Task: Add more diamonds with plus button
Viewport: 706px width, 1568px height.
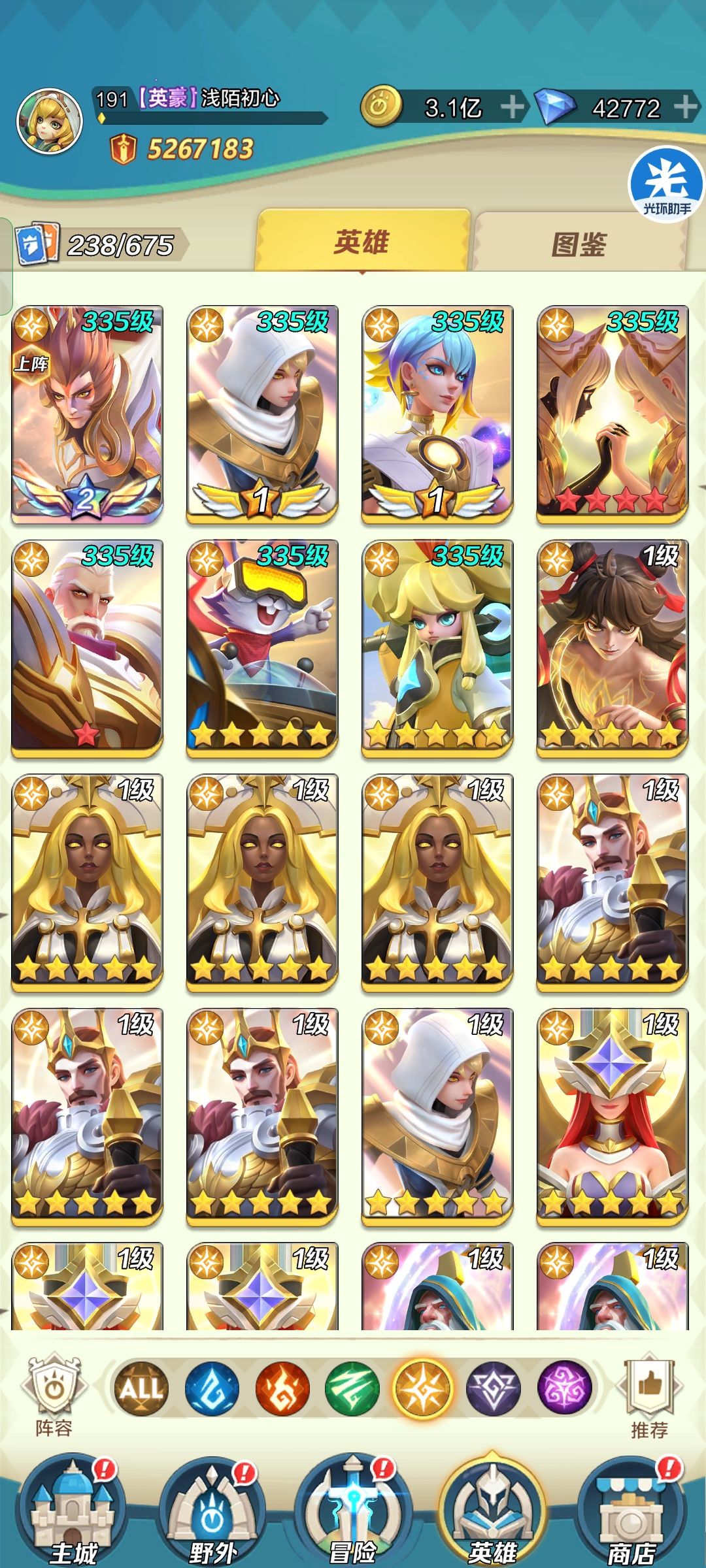Action: [686, 107]
